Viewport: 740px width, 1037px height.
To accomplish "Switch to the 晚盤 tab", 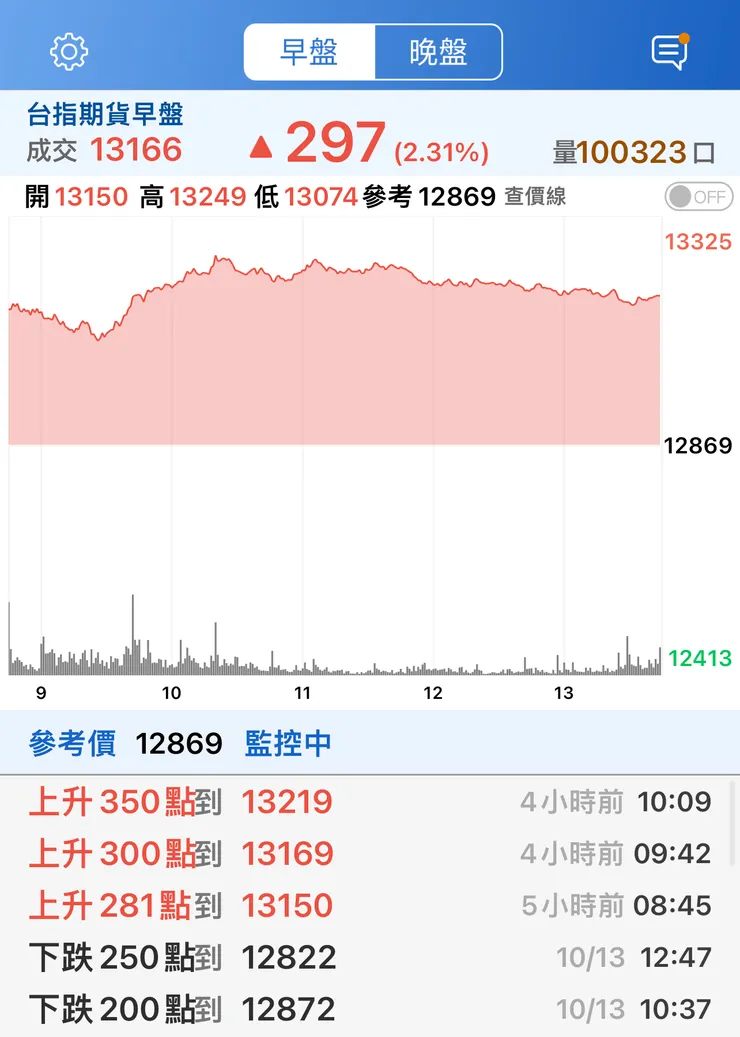I will (x=438, y=52).
